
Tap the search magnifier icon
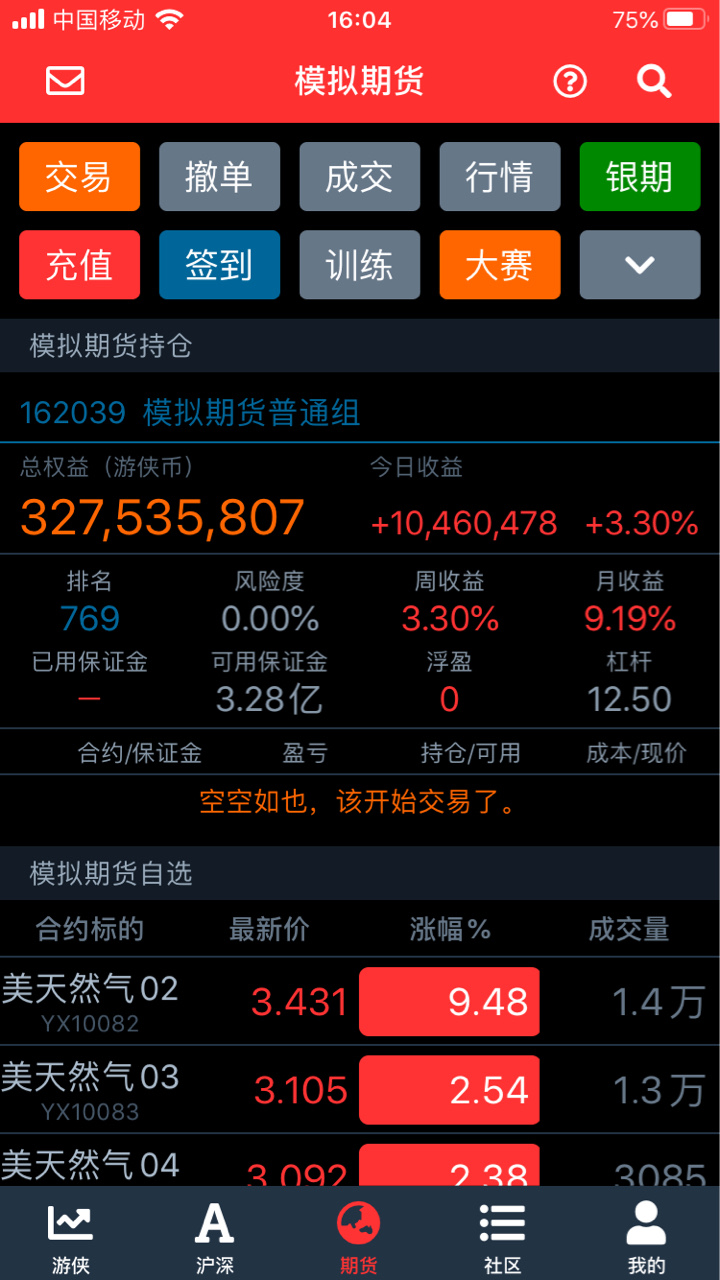654,81
